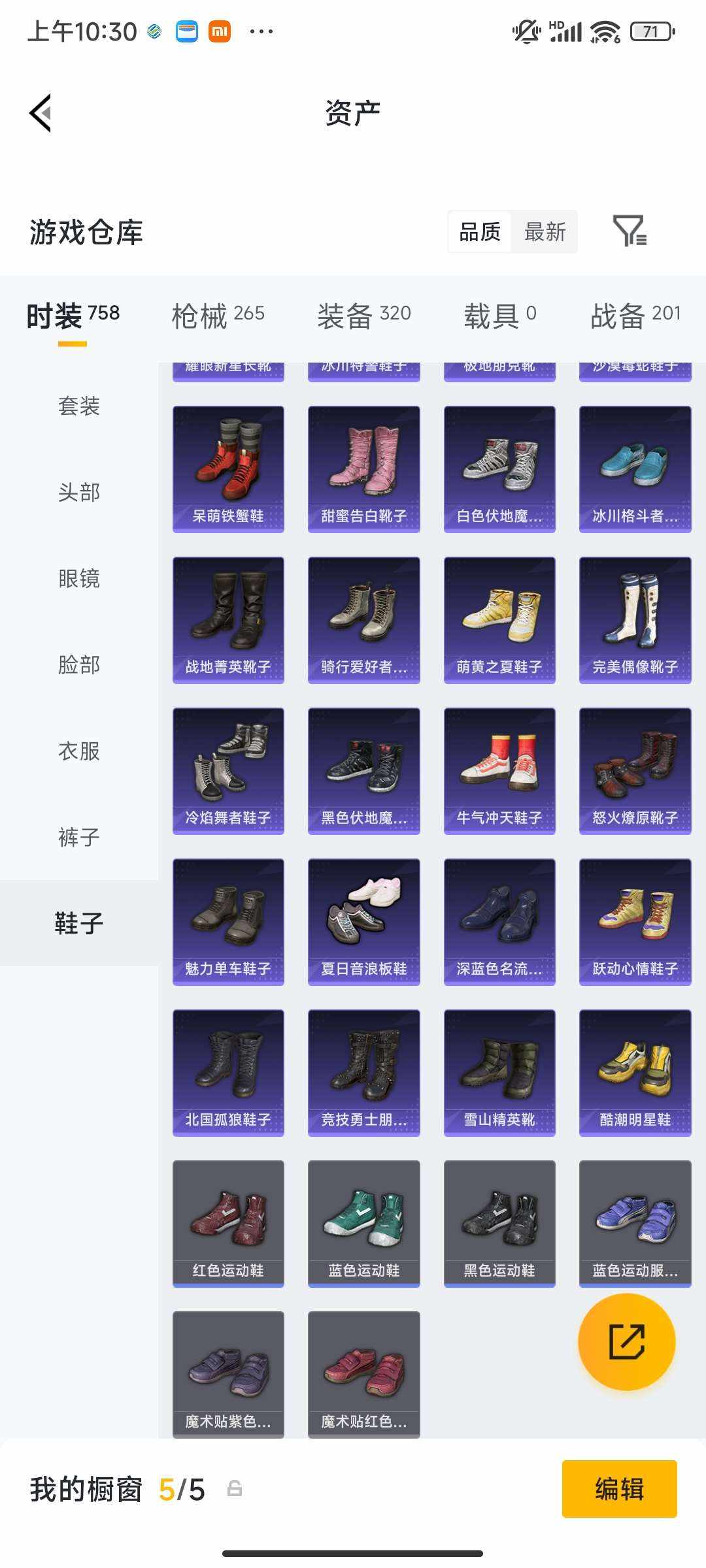Switch sorting to 最新
Image resolution: width=706 pixels, height=1568 pixels.
545,232
